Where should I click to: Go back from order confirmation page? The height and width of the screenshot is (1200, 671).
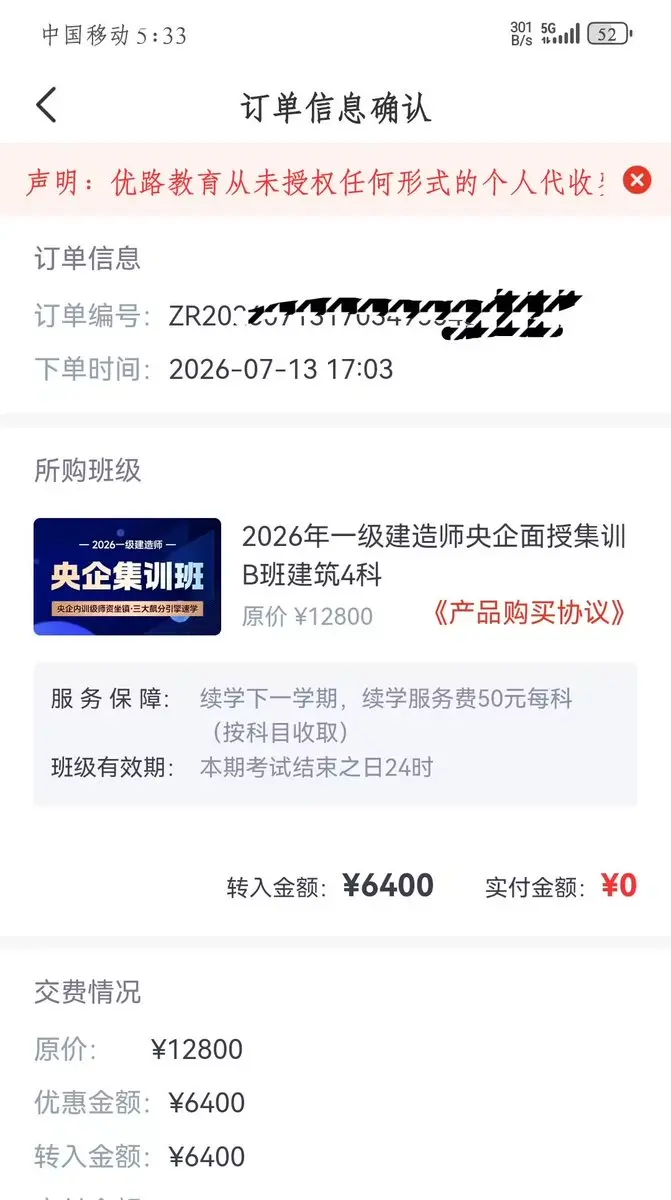point(46,106)
